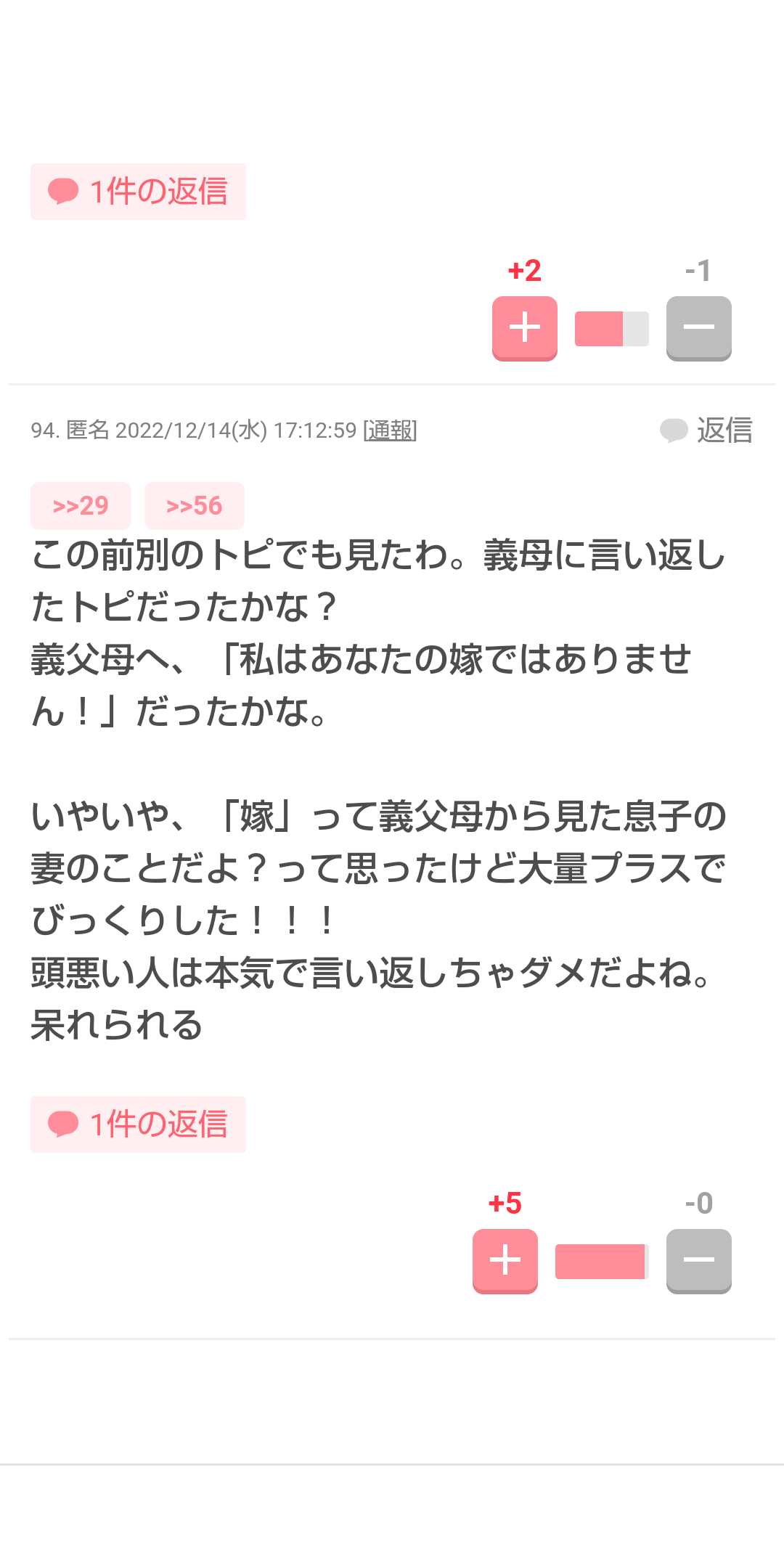Expand quoted comment >>29
Screen dimensions: 784x1568
[81, 506]
